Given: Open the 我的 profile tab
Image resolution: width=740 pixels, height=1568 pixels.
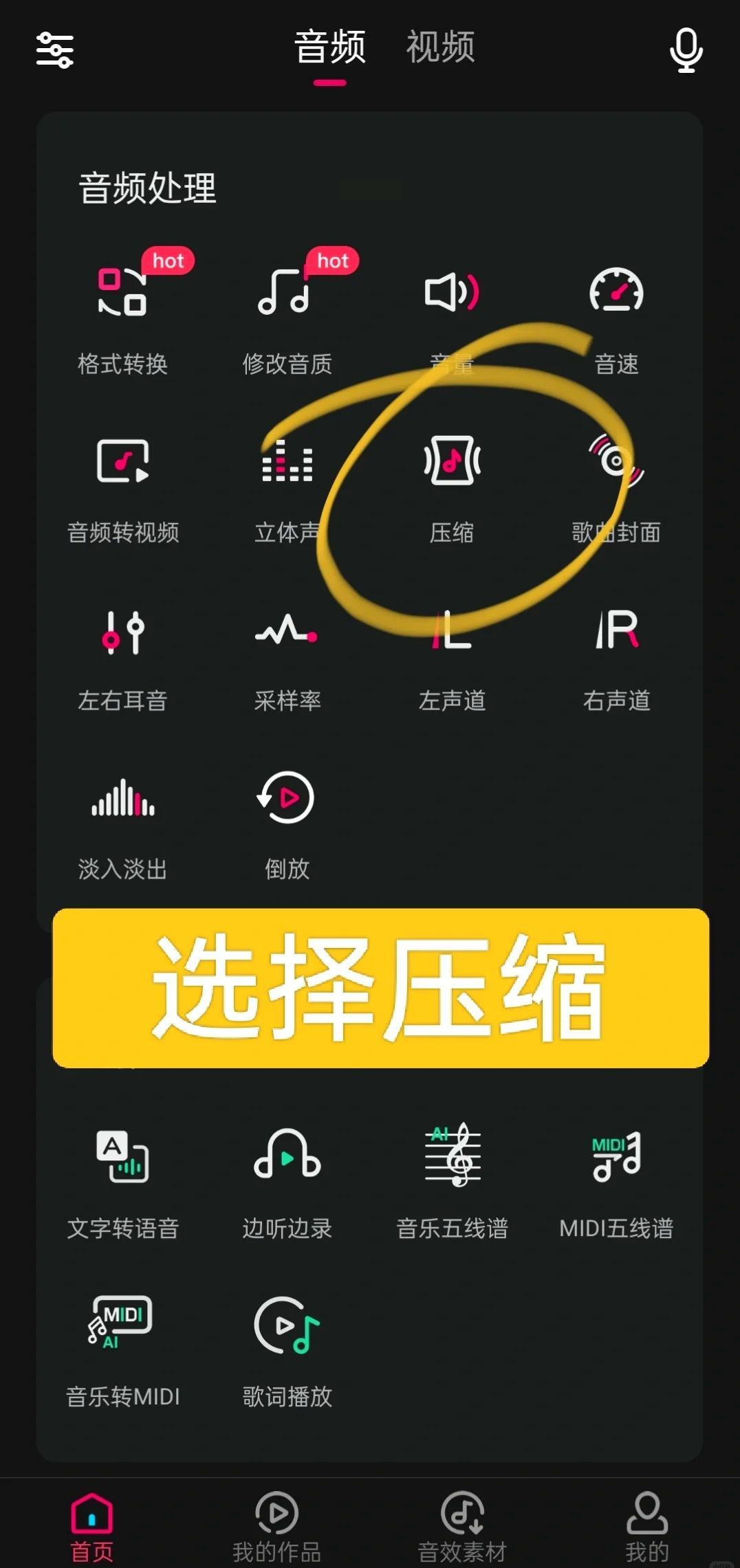Looking at the screenshot, I should point(646,1525).
